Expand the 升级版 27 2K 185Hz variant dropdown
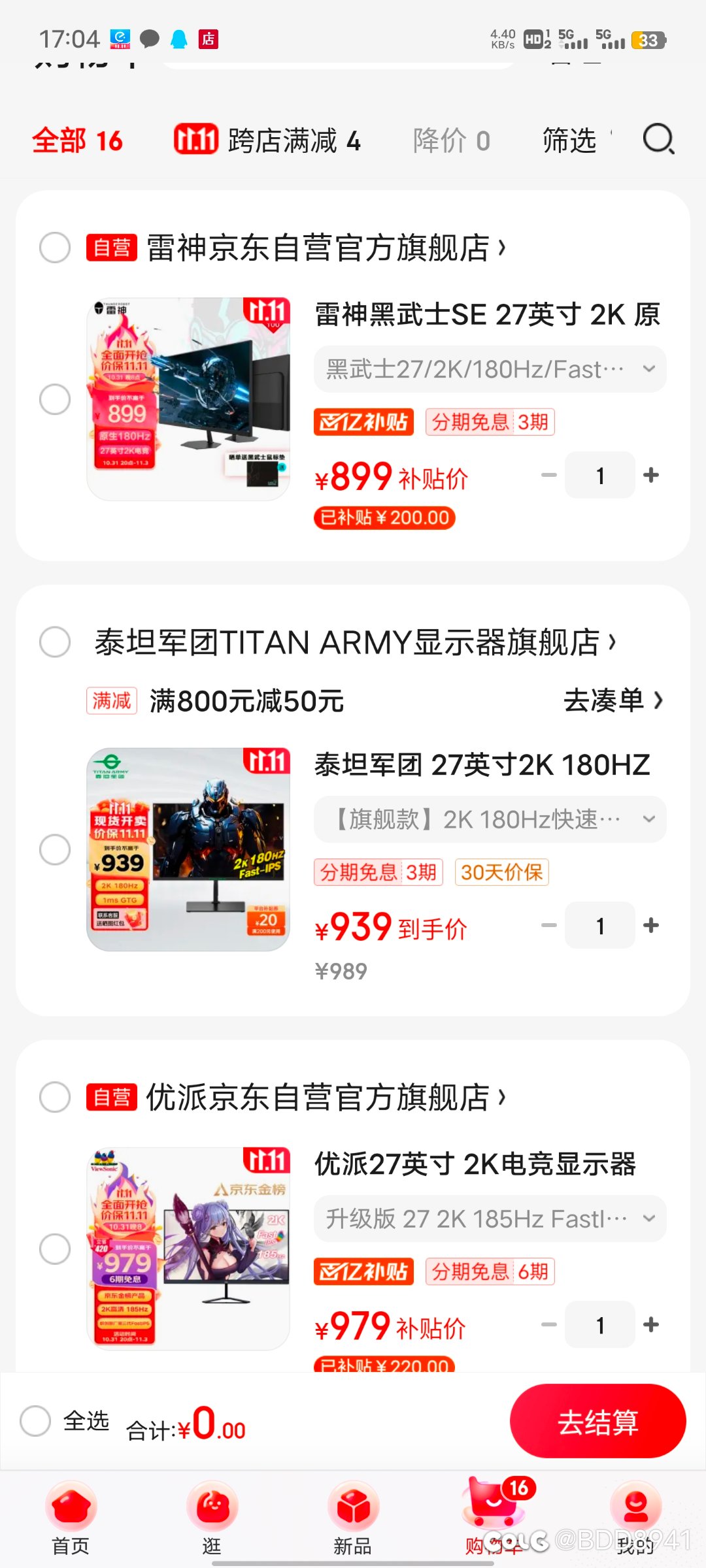 (x=490, y=1218)
